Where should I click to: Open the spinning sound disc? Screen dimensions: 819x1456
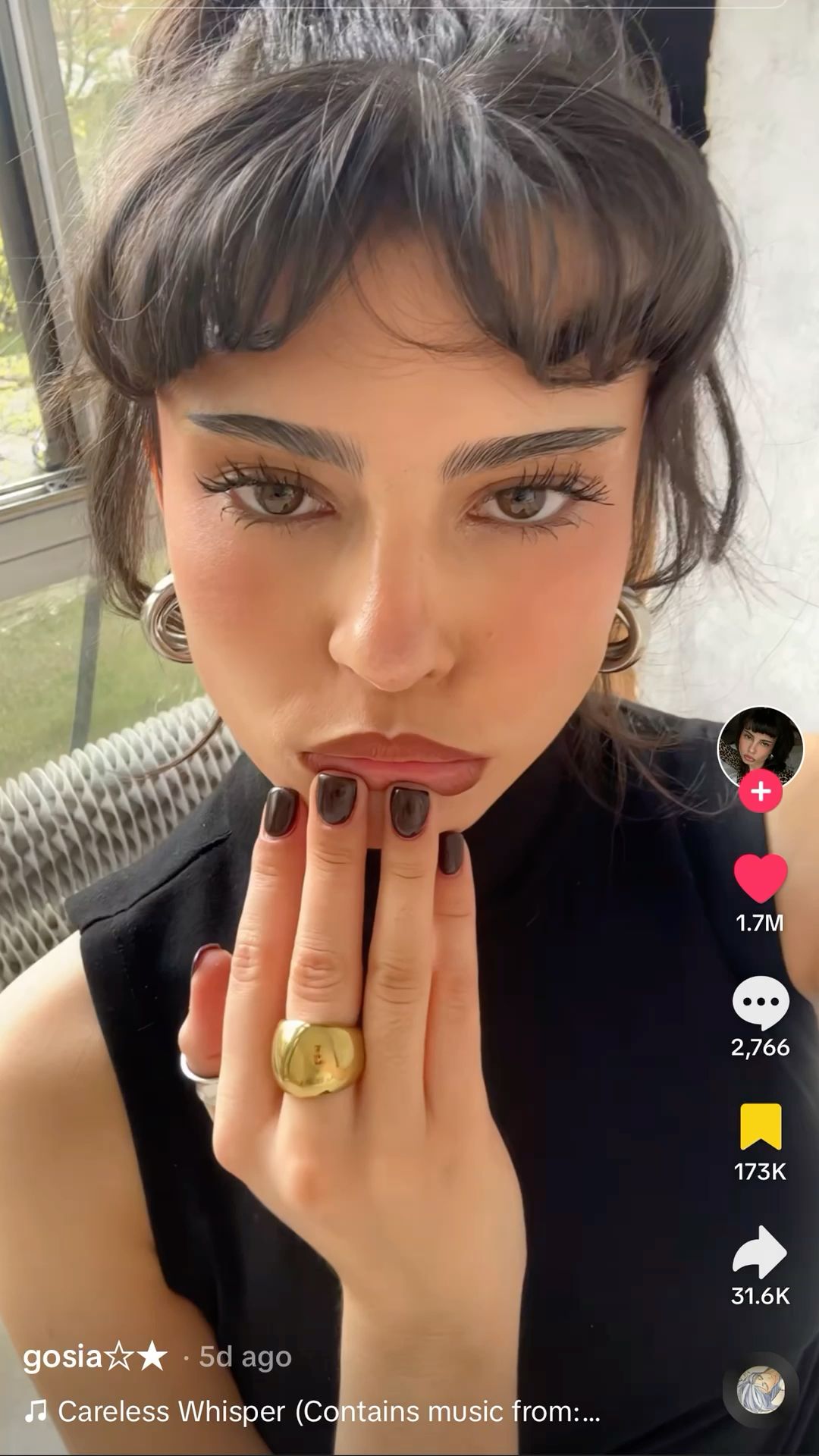click(760, 1390)
